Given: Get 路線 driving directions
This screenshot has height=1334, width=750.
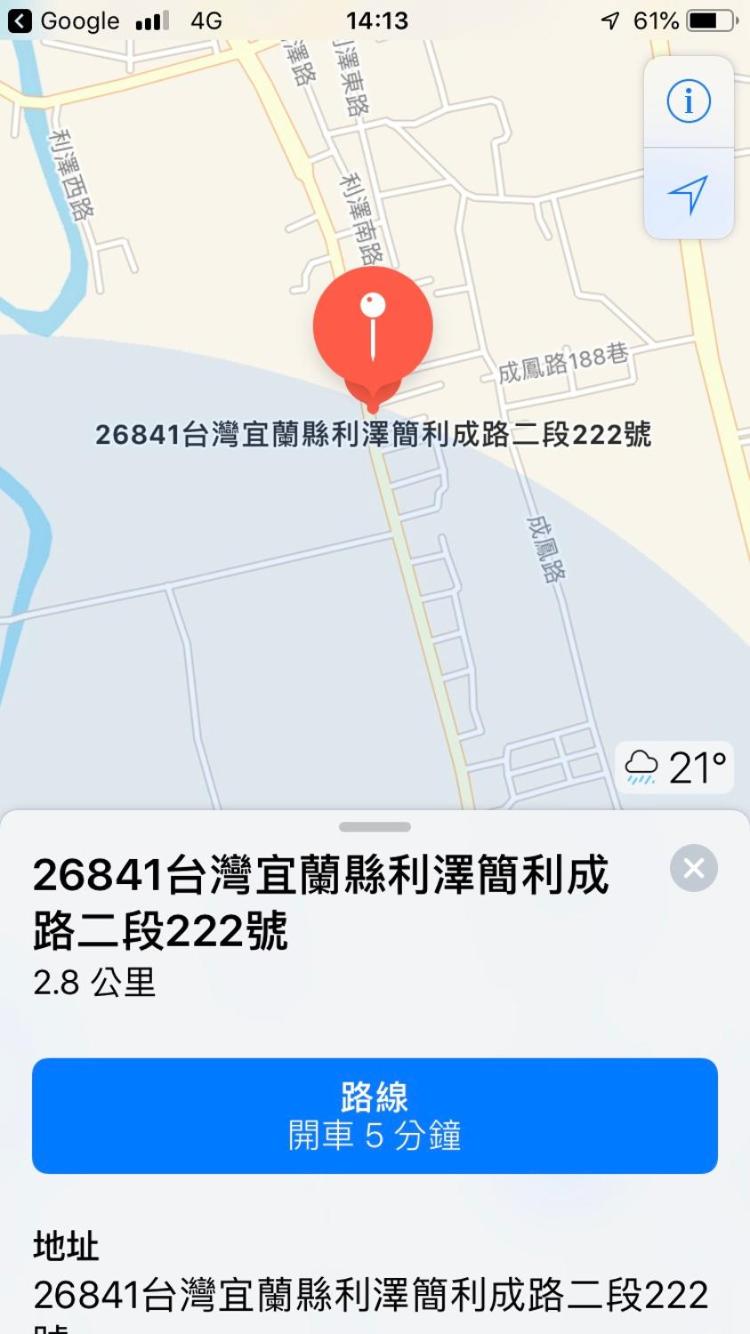Looking at the screenshot, I should (x=375, y=1115).
